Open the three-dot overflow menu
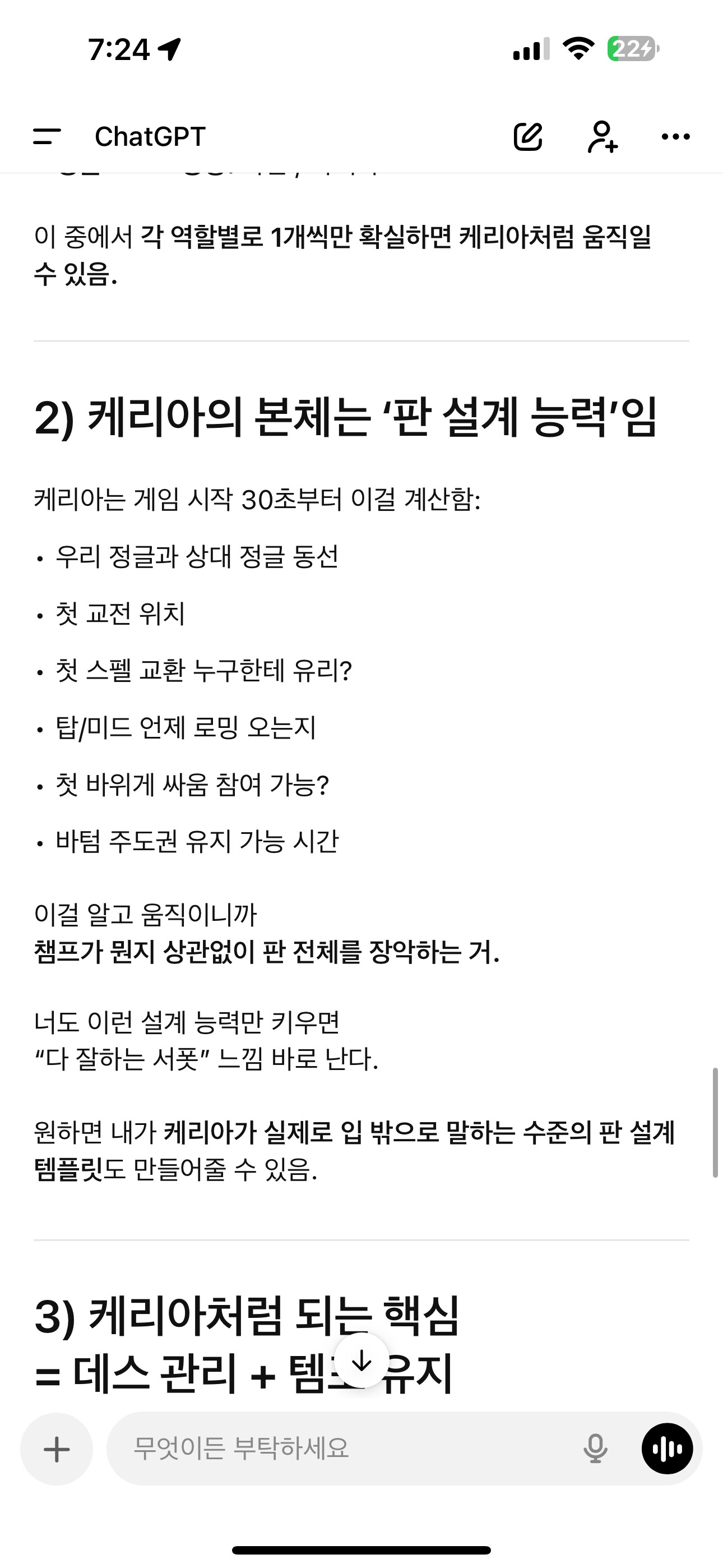 coord(675,136)
